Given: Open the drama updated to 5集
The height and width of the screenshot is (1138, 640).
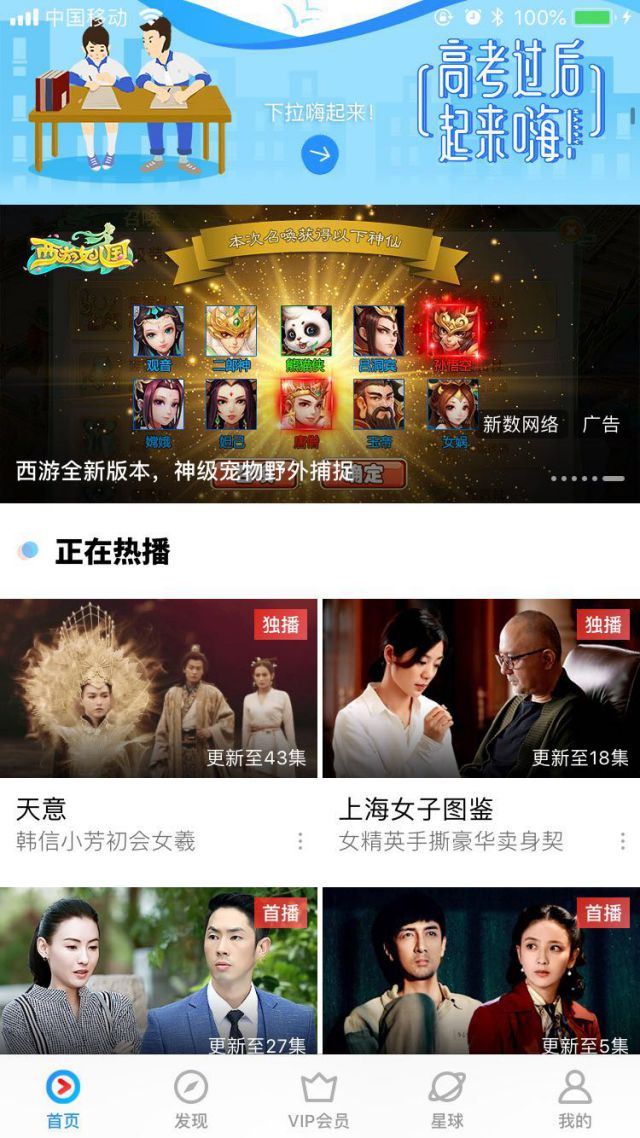Looking at the screenshot, I should (x=481, y=970).
